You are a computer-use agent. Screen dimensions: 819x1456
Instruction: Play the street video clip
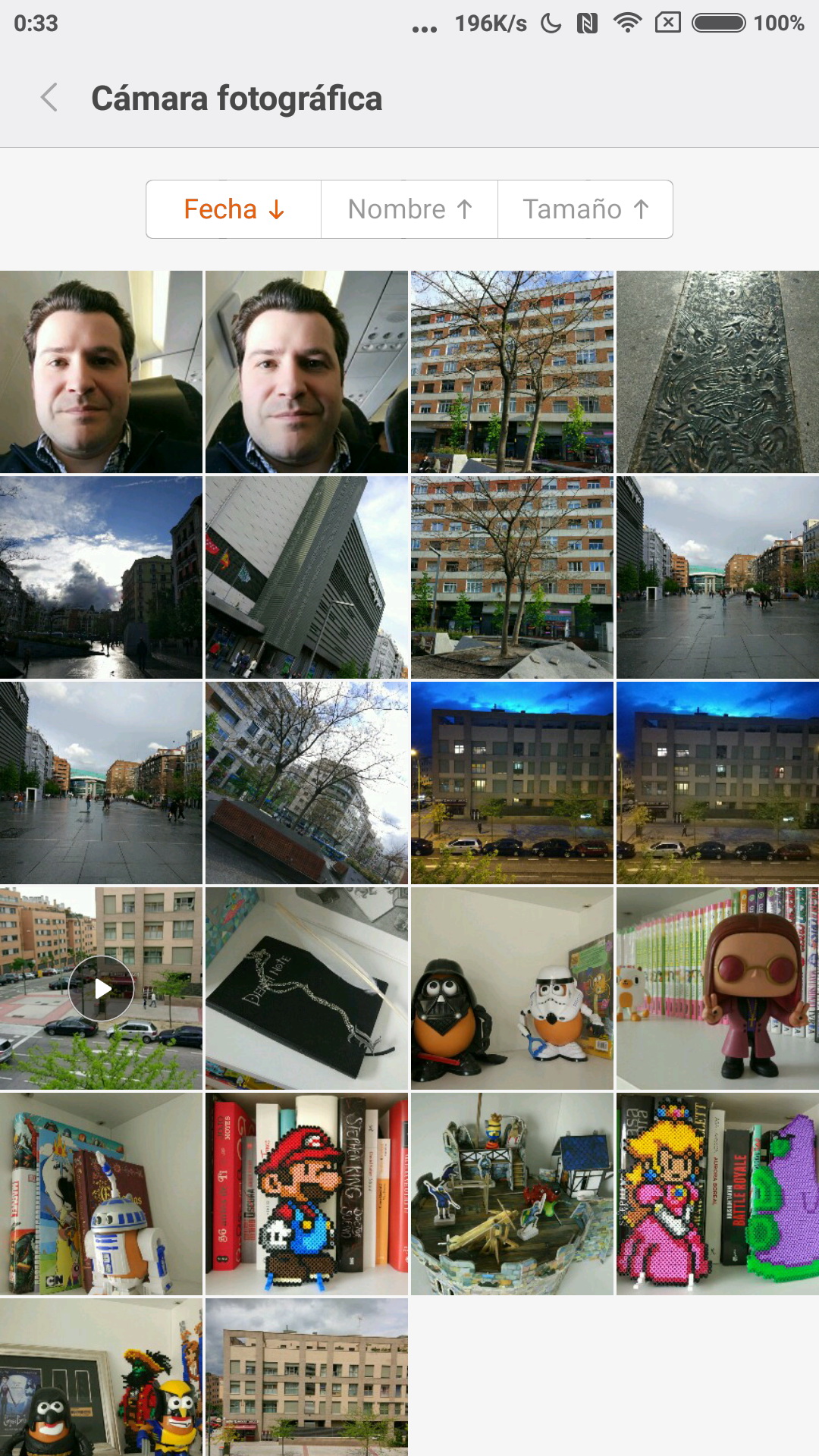click(101, 988)
